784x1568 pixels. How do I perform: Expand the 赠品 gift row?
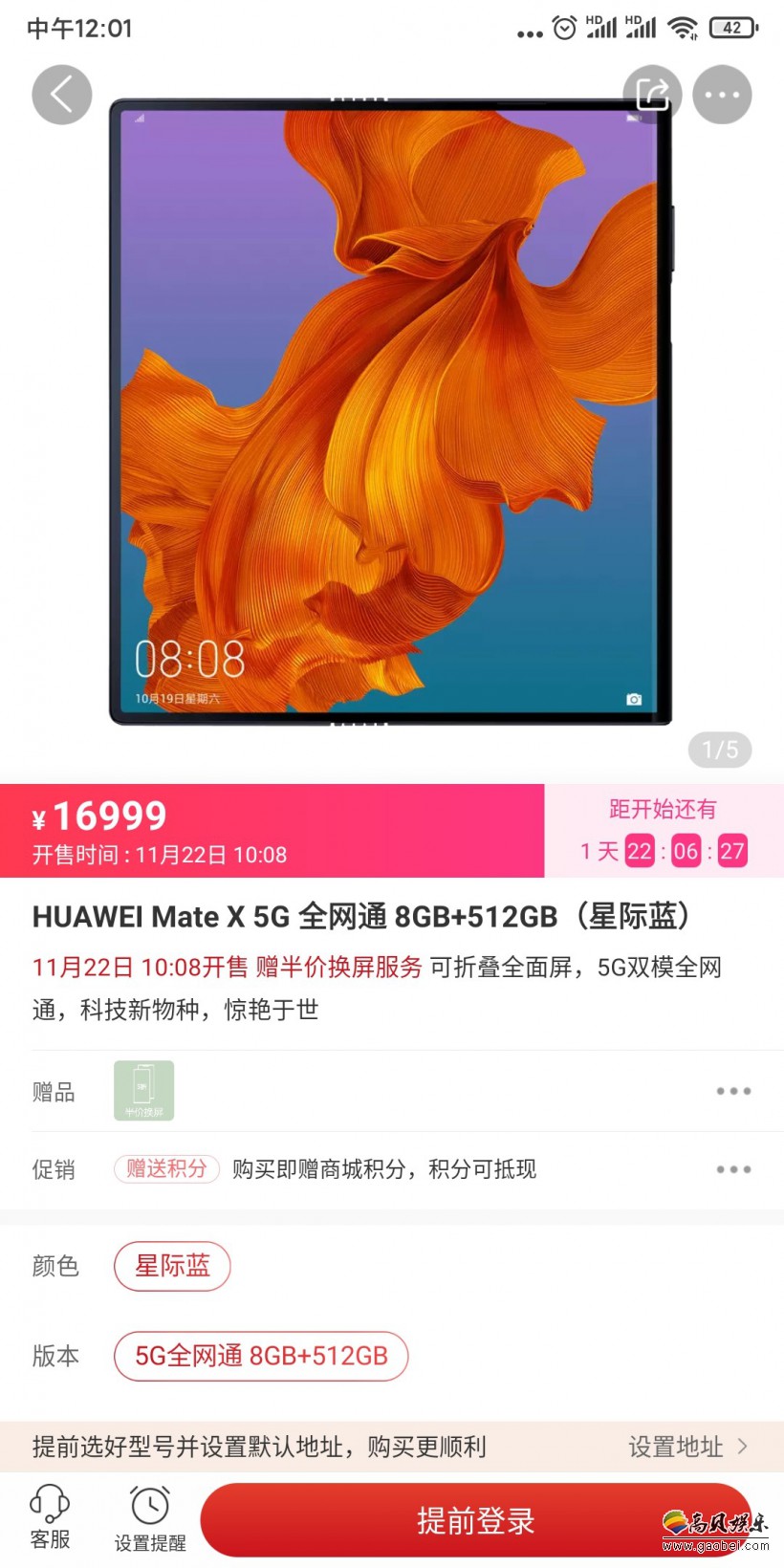click(733, 1091)
